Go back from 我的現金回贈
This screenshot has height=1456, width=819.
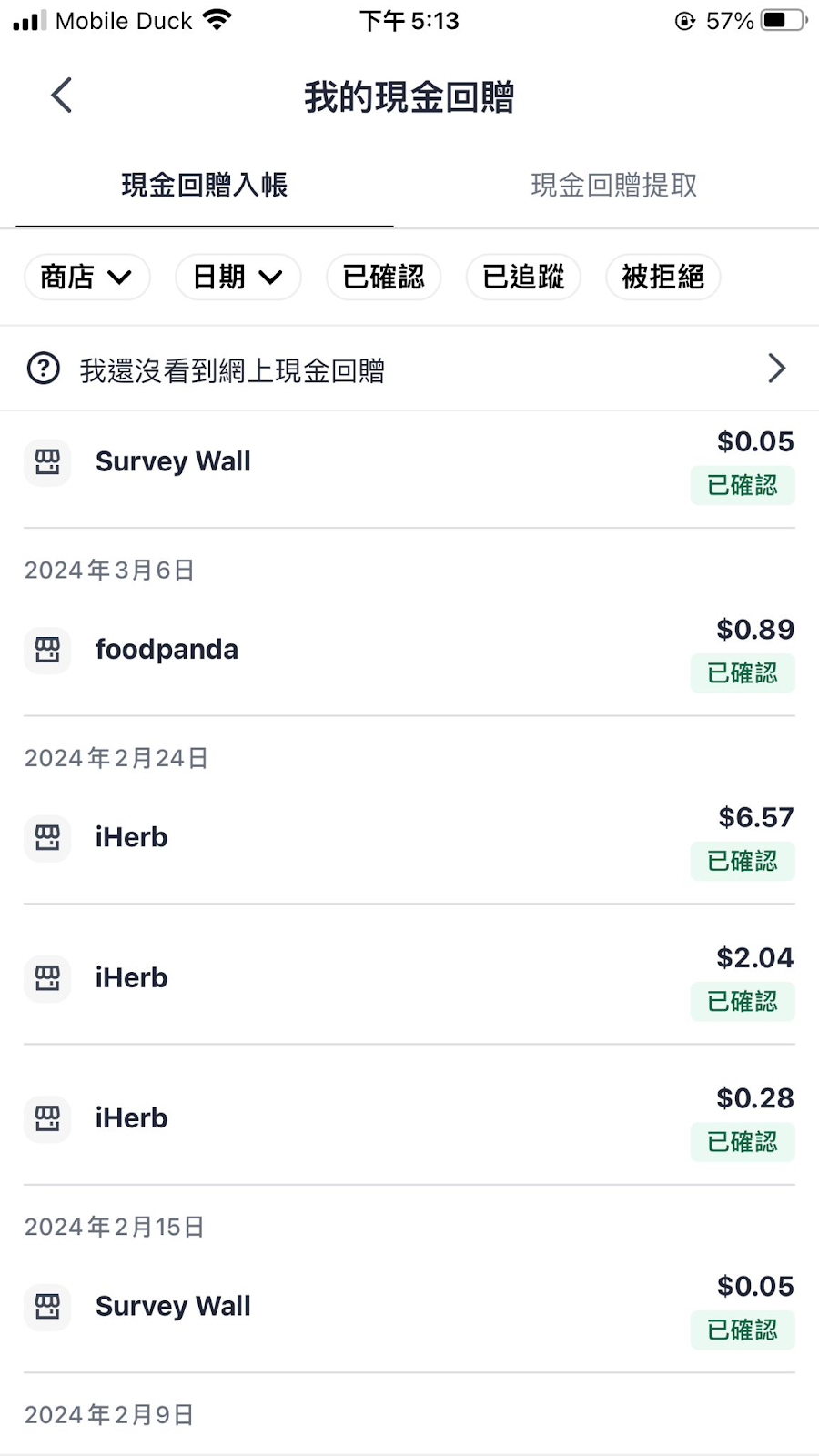[x=62, y=96]
